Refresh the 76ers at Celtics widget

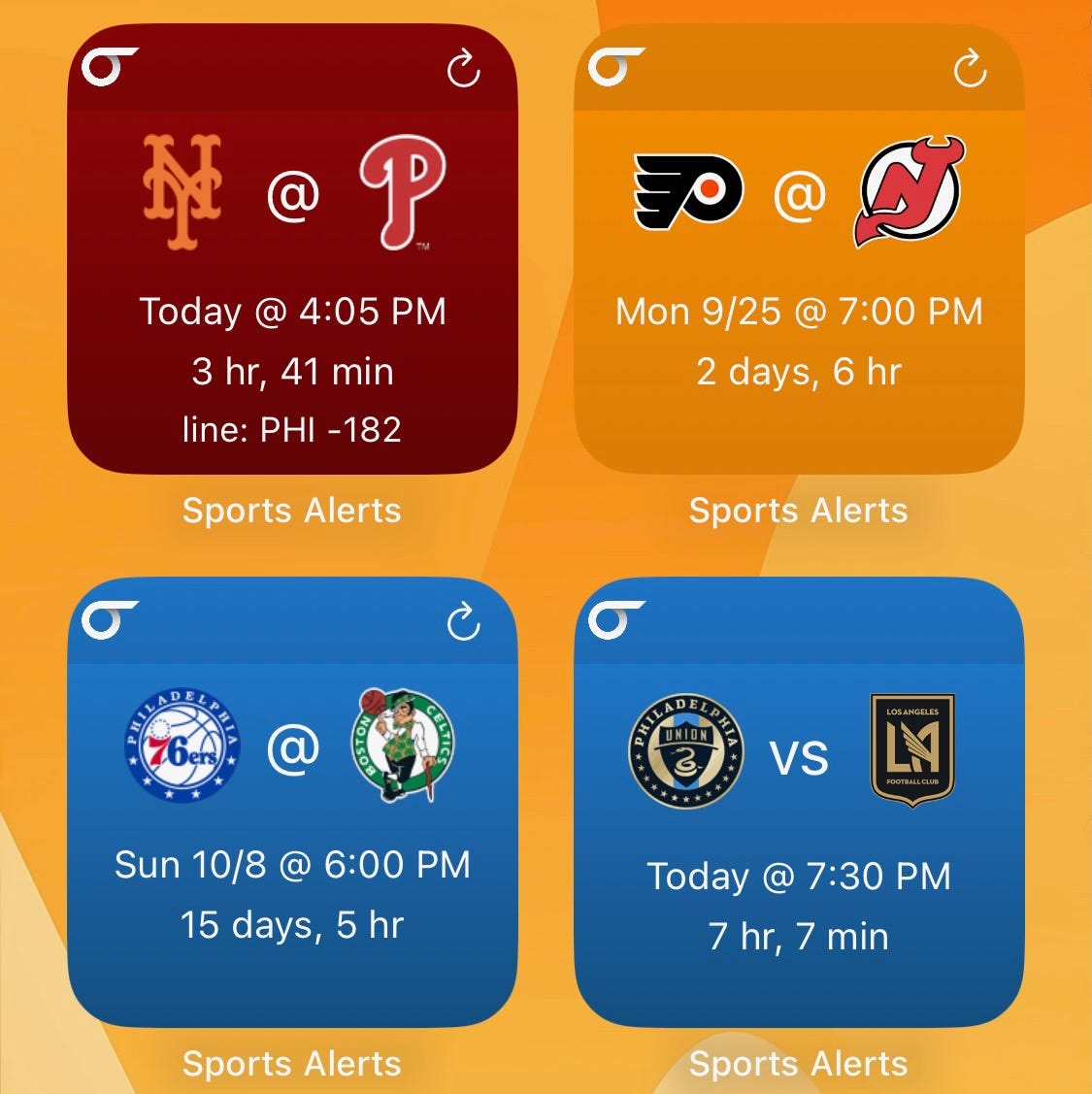(x=463, y=623)
